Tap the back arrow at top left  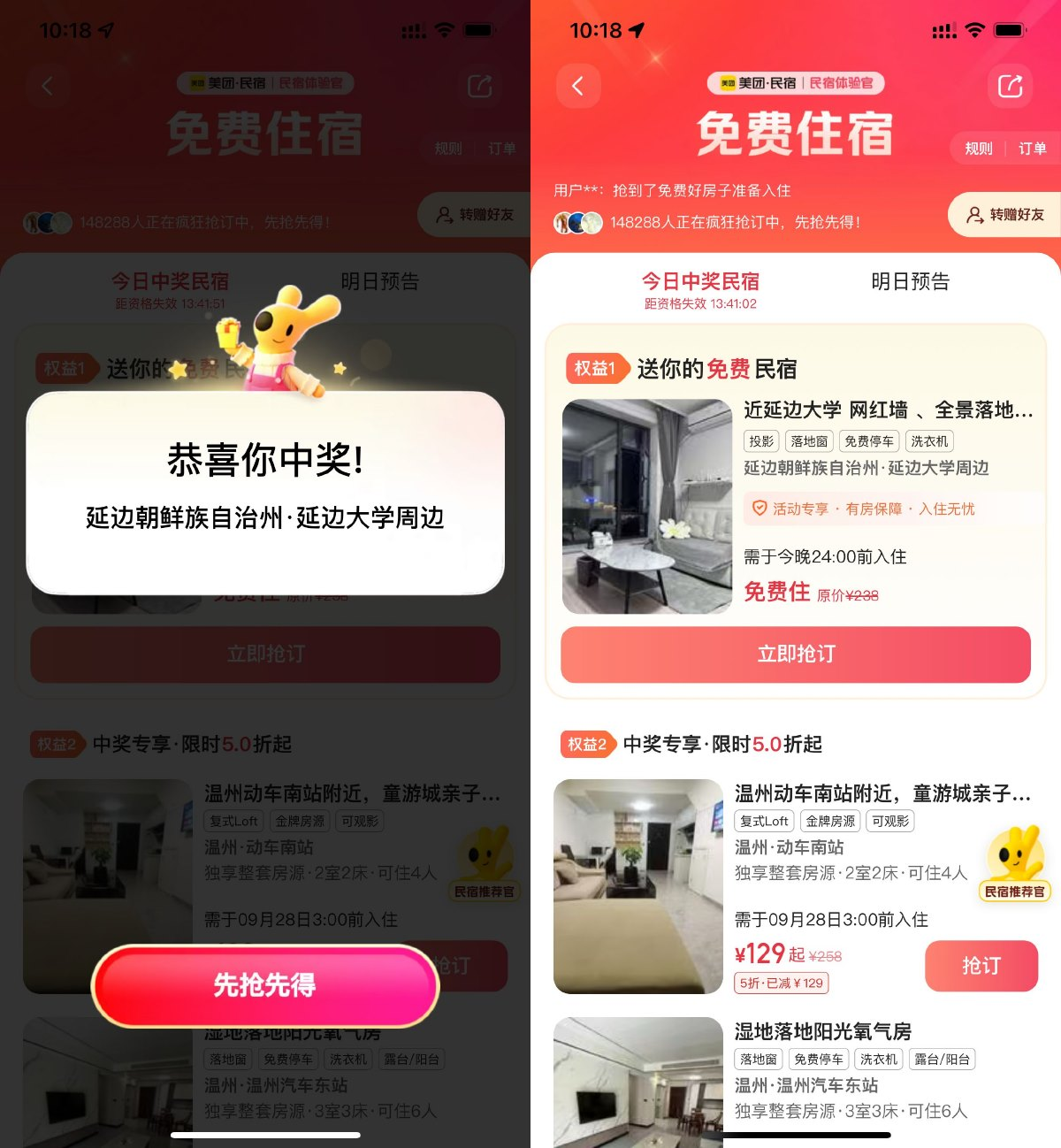pyautogui.click(x=578, y=87)
